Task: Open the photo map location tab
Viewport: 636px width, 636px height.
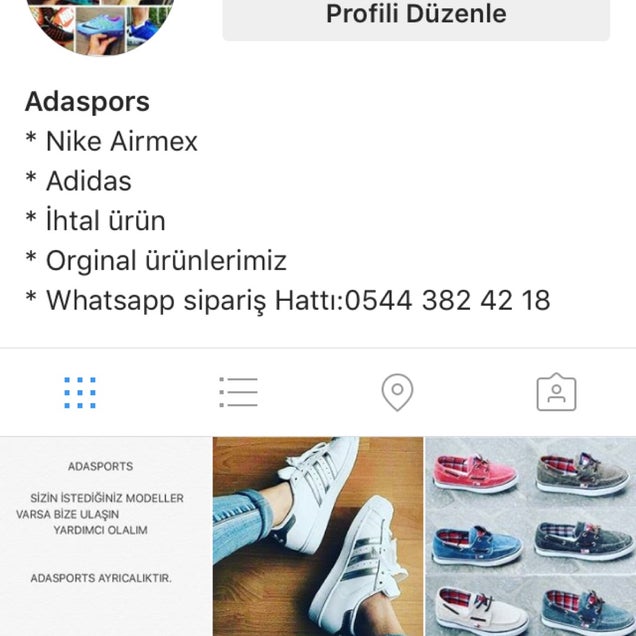Action: [397, 393]
